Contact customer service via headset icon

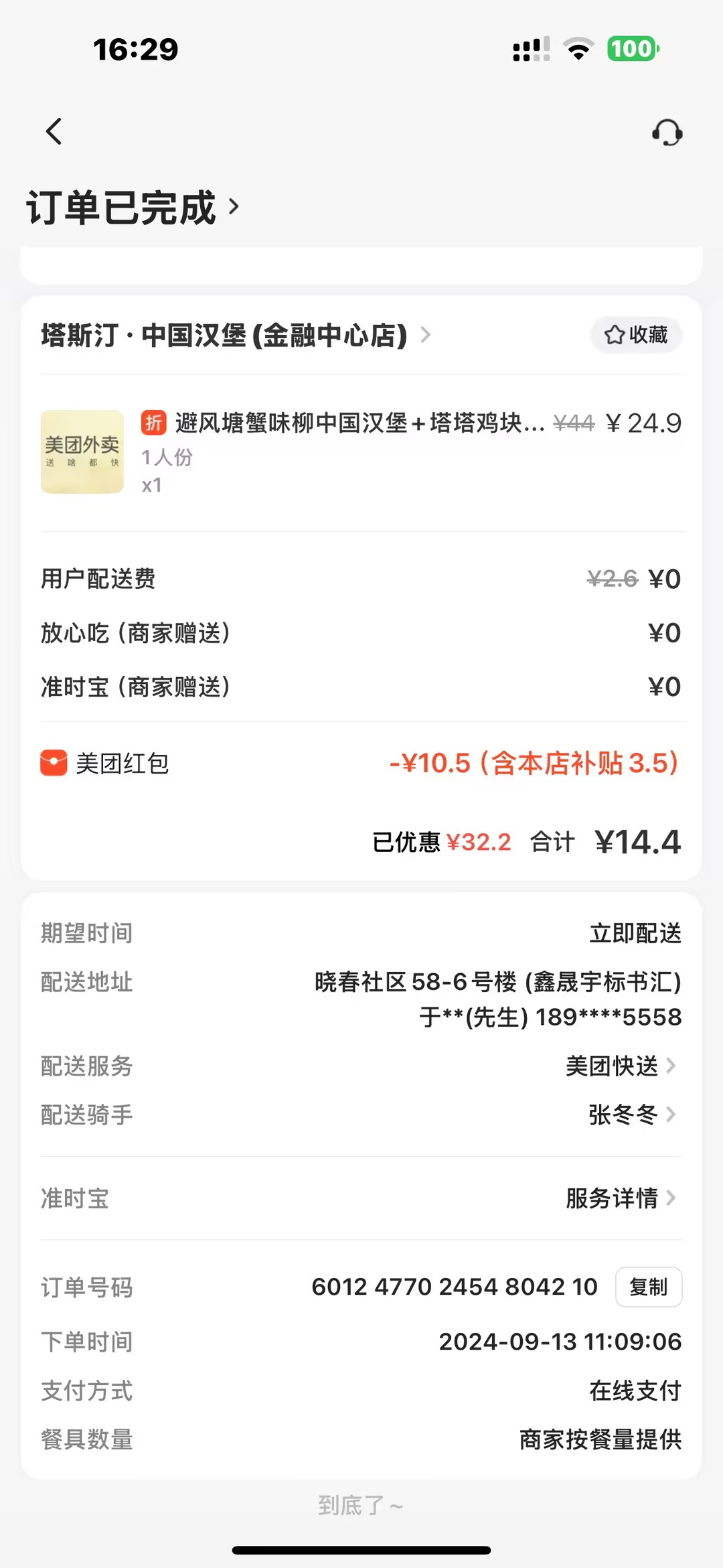[667, 133]
